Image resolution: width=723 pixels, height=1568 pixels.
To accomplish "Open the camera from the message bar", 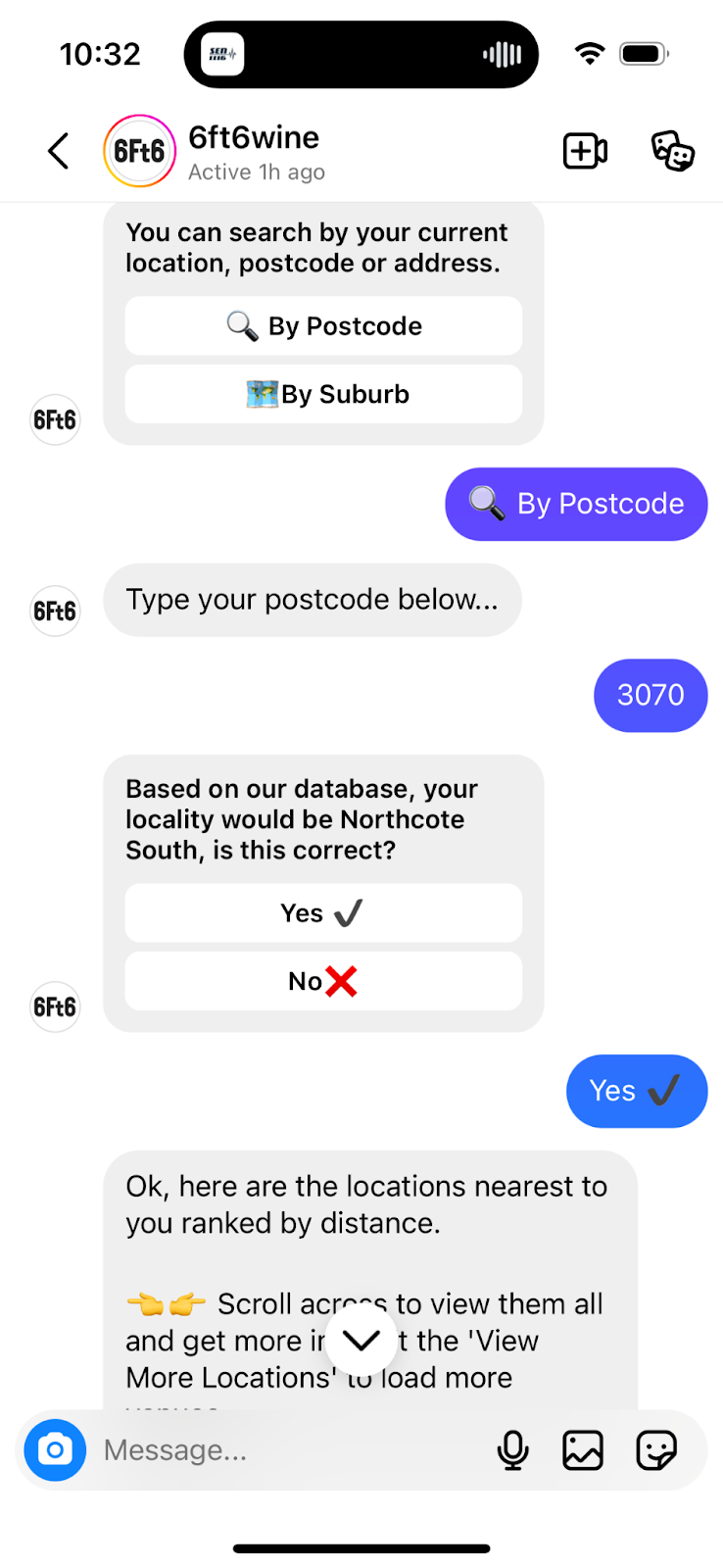I will coord(56,1449).
